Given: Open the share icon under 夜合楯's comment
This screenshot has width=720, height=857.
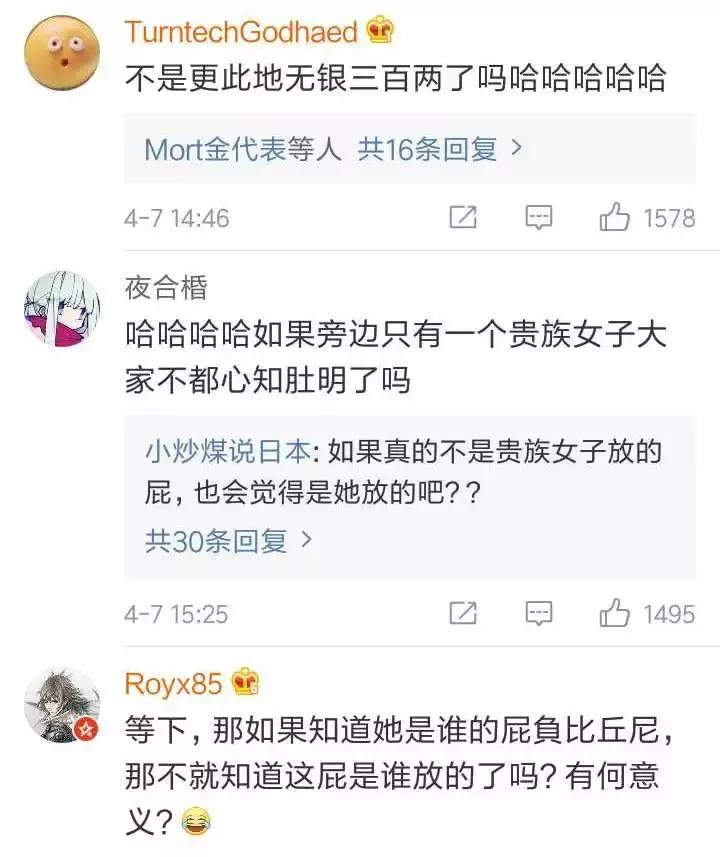Looking at the screenshot, I should click(465, 612).
